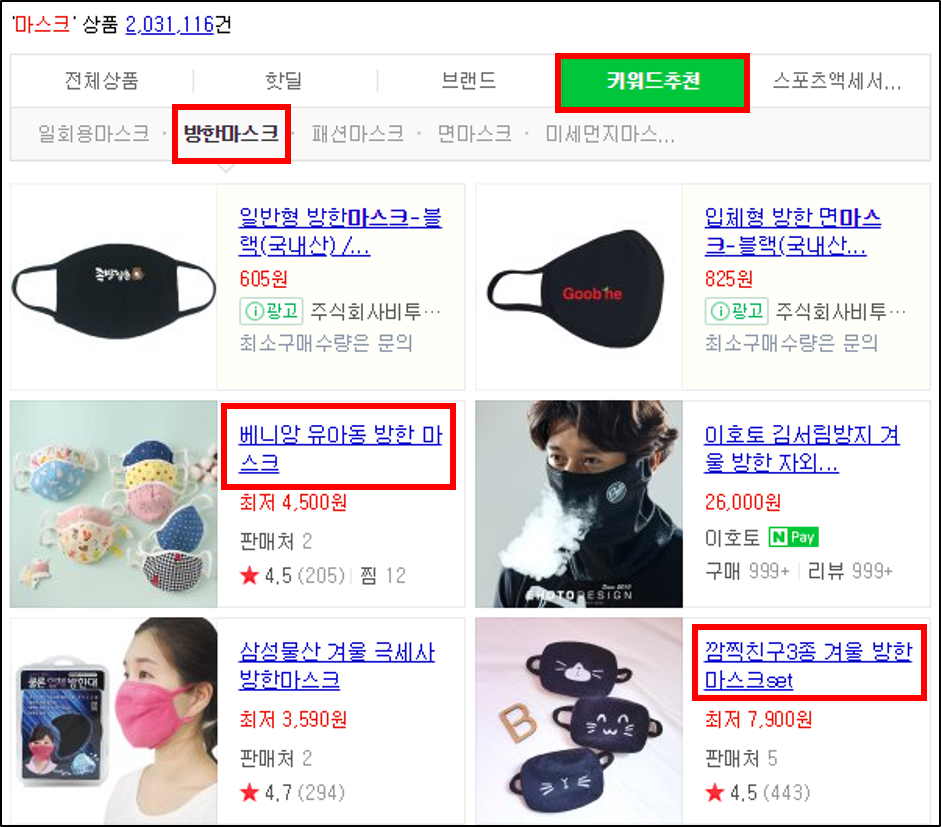The width and height of the screenshot is (941, 827).
Task: Choose the 미세먼지마스크 keyword
Action: tap(610, 133)
